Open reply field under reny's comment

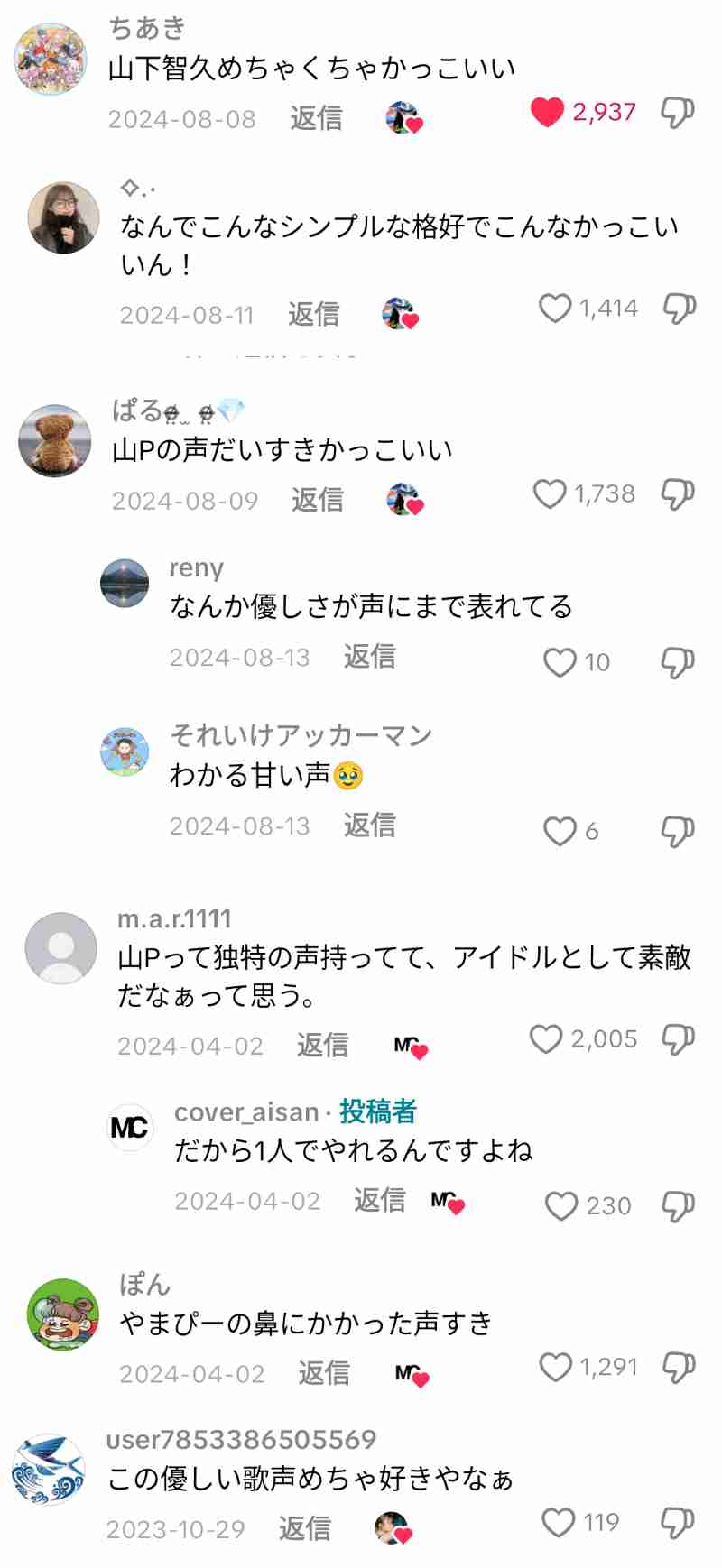369,658
